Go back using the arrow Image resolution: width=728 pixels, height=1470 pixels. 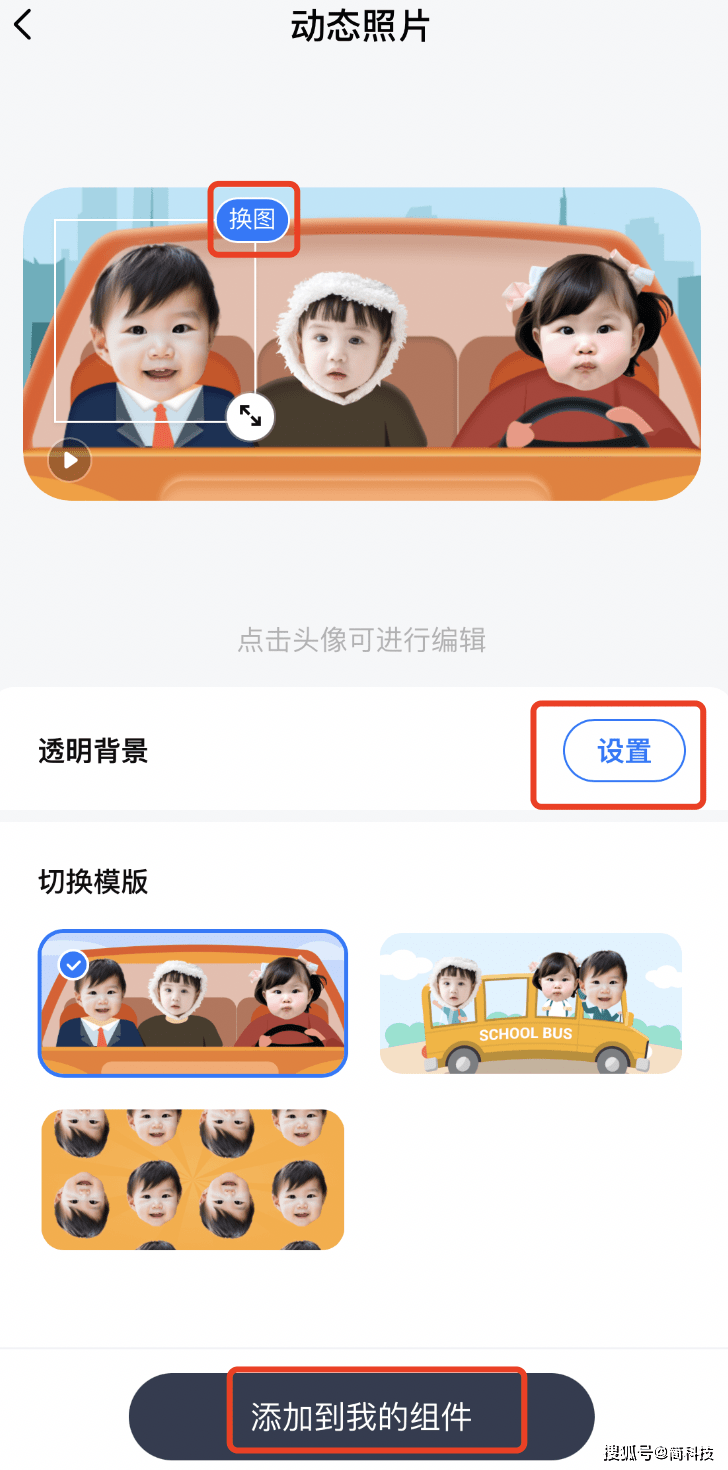[x=23, y=25]
